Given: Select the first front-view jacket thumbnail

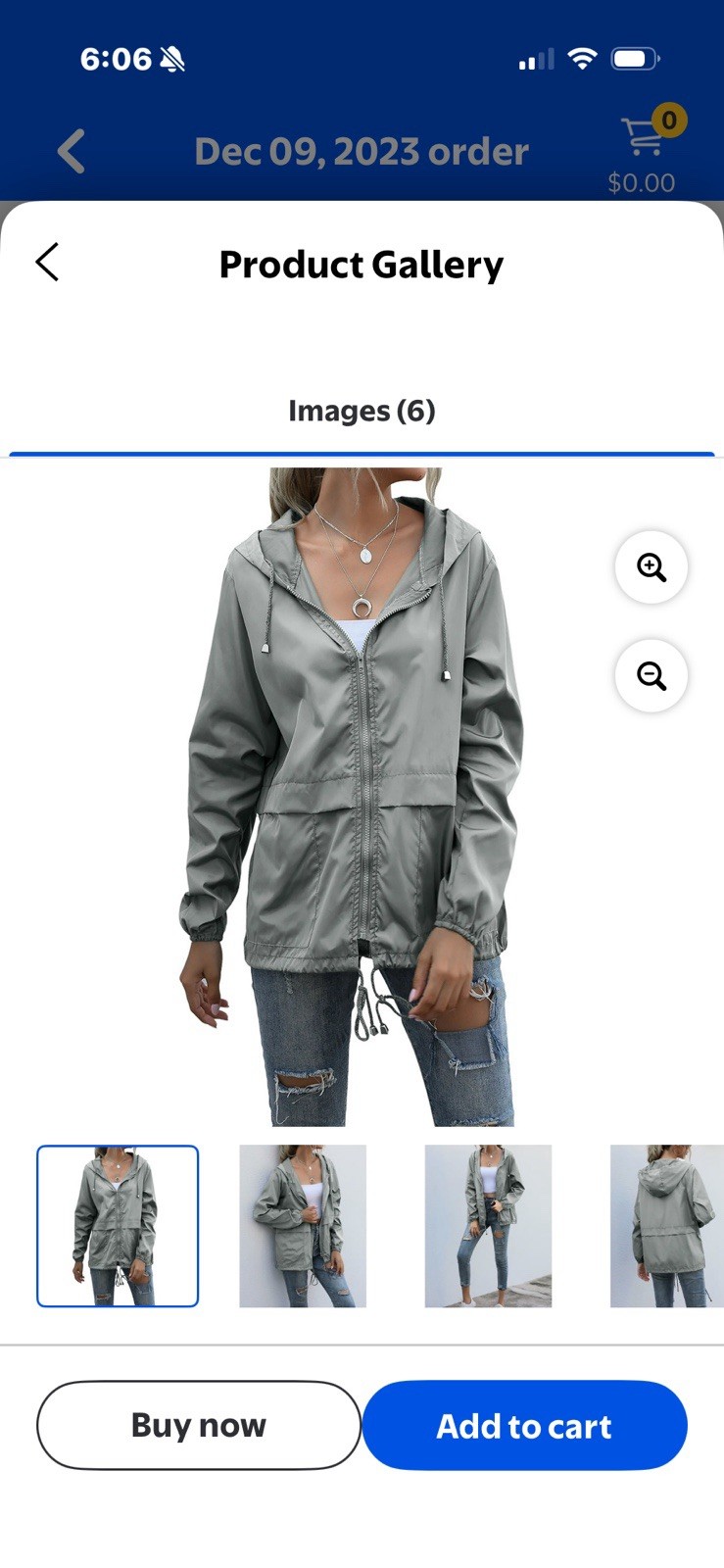Looking at the screenshot, I should tap(116, 1225).
